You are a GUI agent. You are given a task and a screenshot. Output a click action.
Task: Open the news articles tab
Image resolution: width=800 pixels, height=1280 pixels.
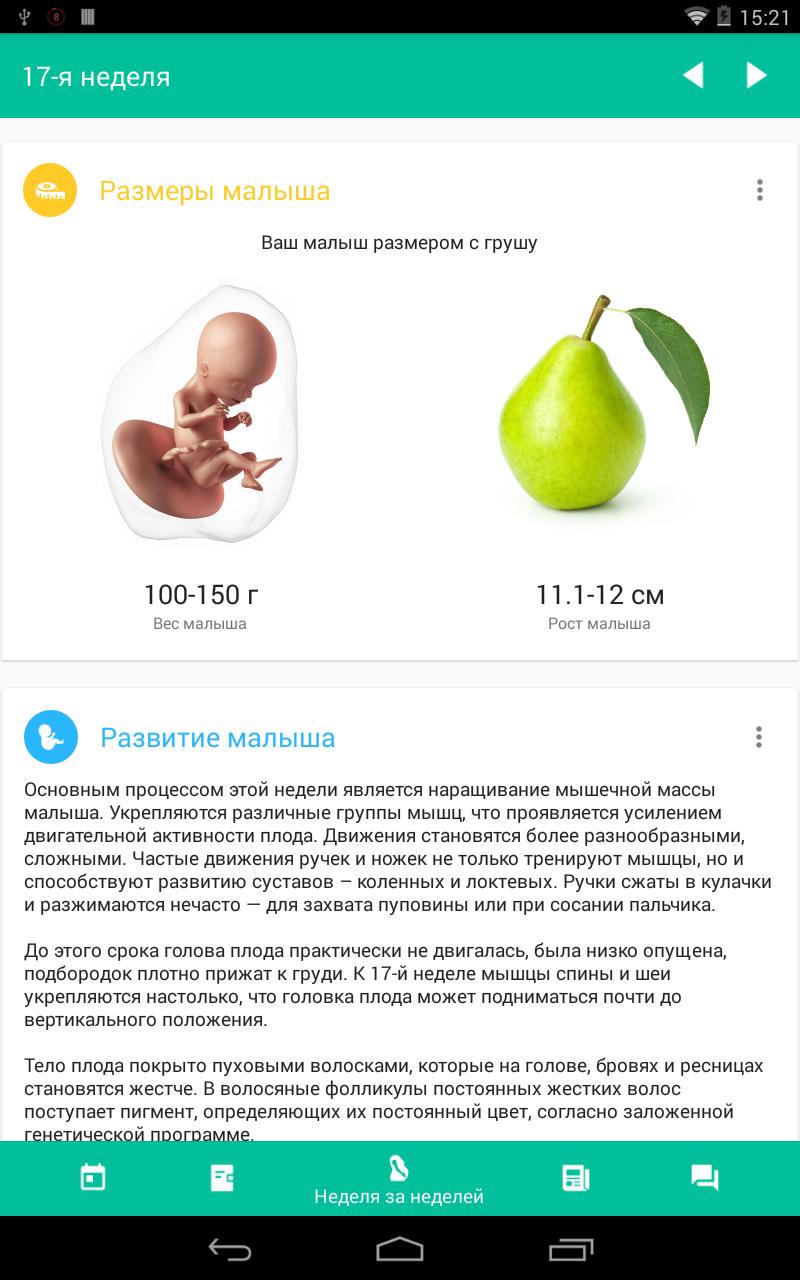[575, 1178]
